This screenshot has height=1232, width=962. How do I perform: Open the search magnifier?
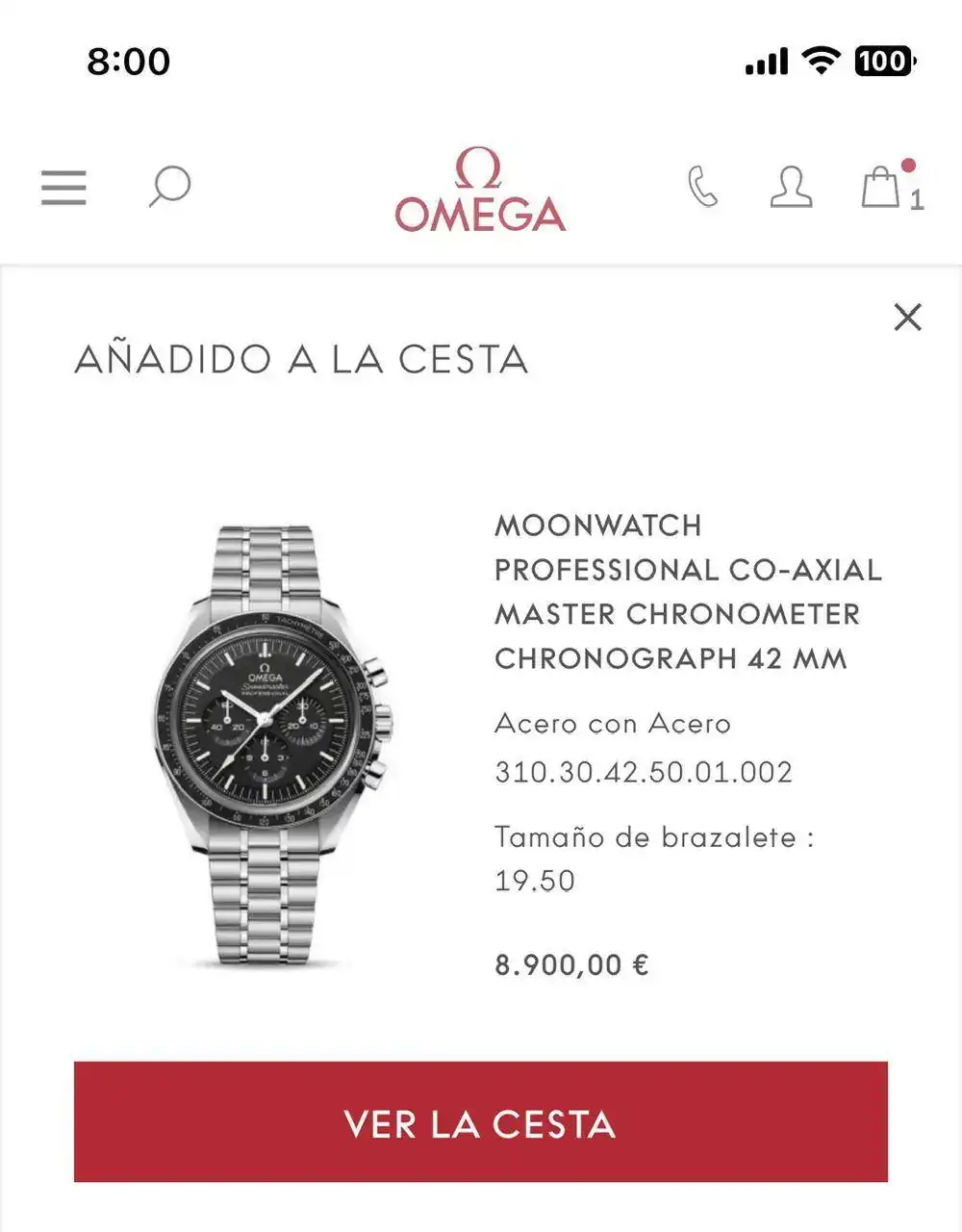tap(169, 187)
